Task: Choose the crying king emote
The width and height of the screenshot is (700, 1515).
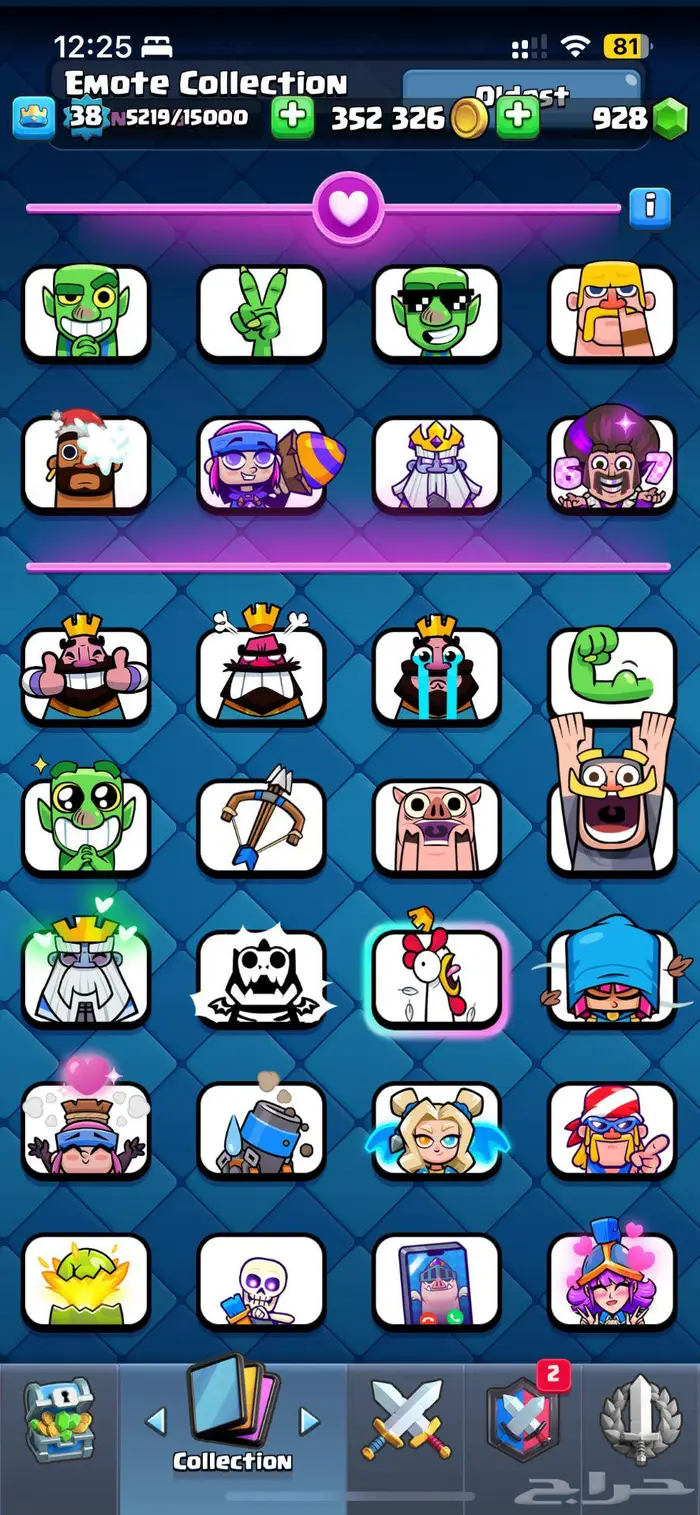Action: point(436,674)
